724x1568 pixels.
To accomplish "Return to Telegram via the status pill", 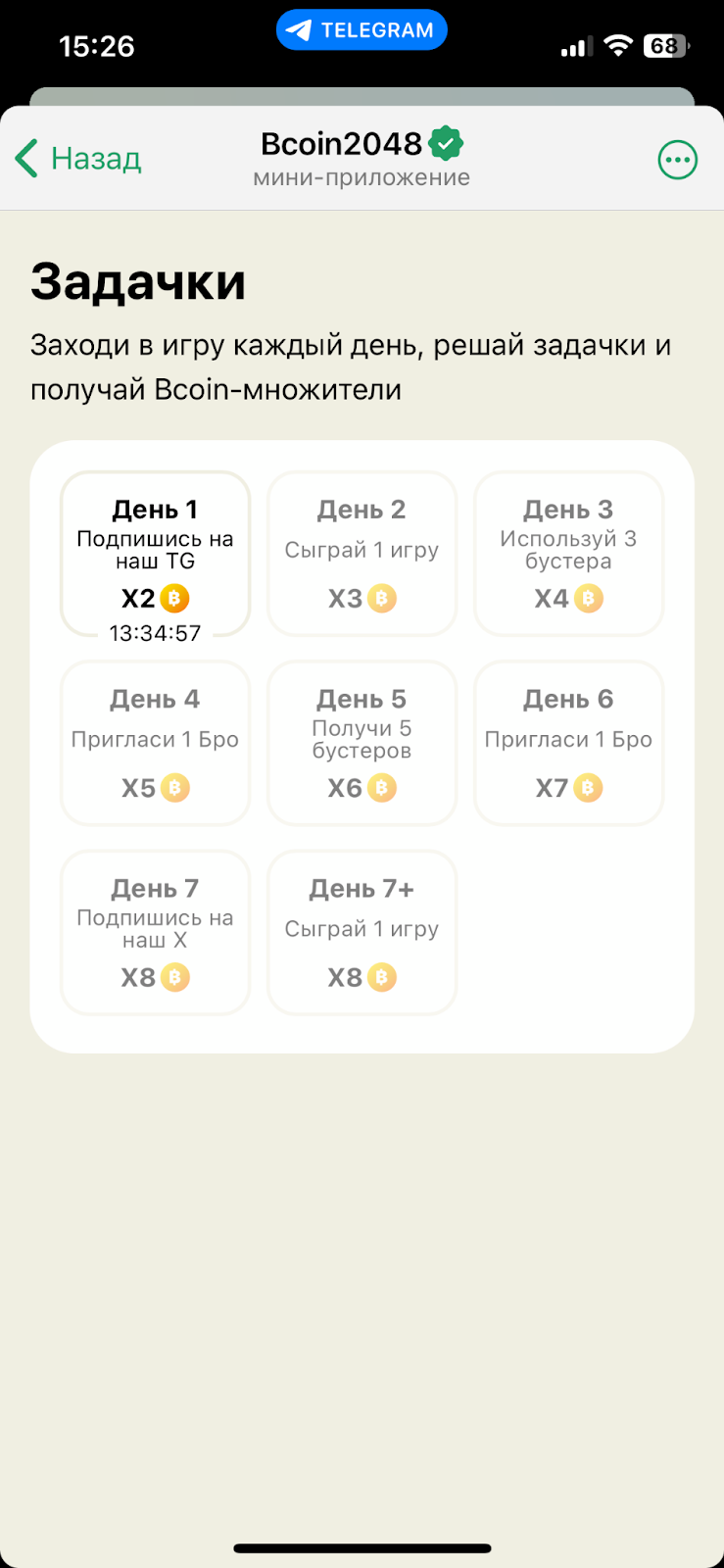I will pos(362,30).
